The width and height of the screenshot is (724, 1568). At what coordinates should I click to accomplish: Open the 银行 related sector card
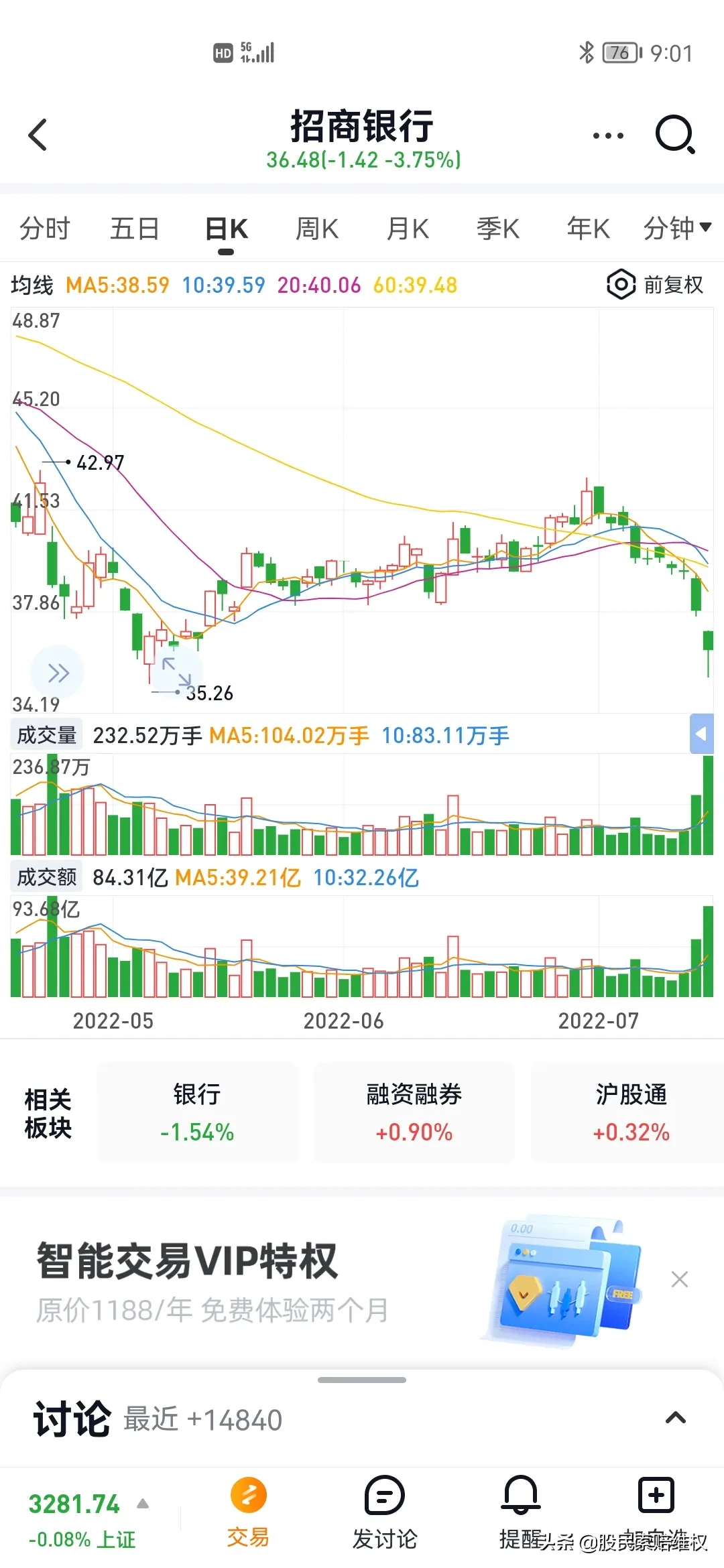coord(197,1112)
